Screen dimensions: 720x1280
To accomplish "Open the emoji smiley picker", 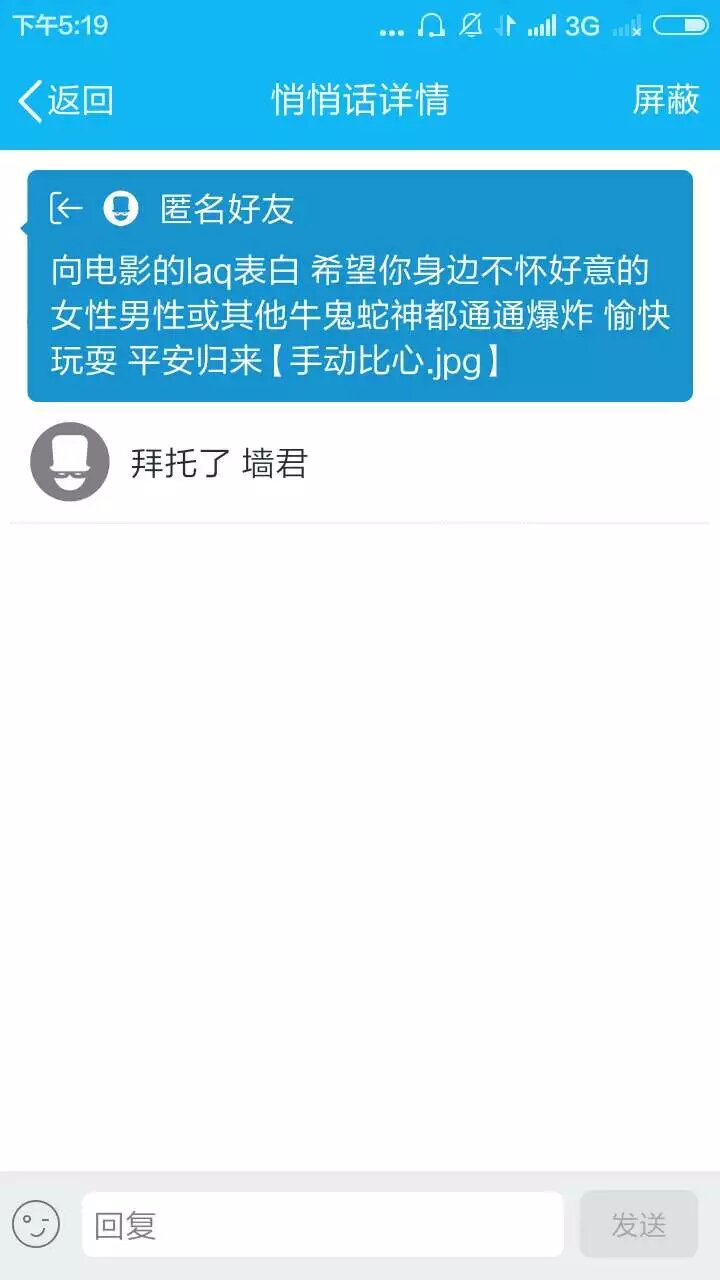I will pos(36,1224).
